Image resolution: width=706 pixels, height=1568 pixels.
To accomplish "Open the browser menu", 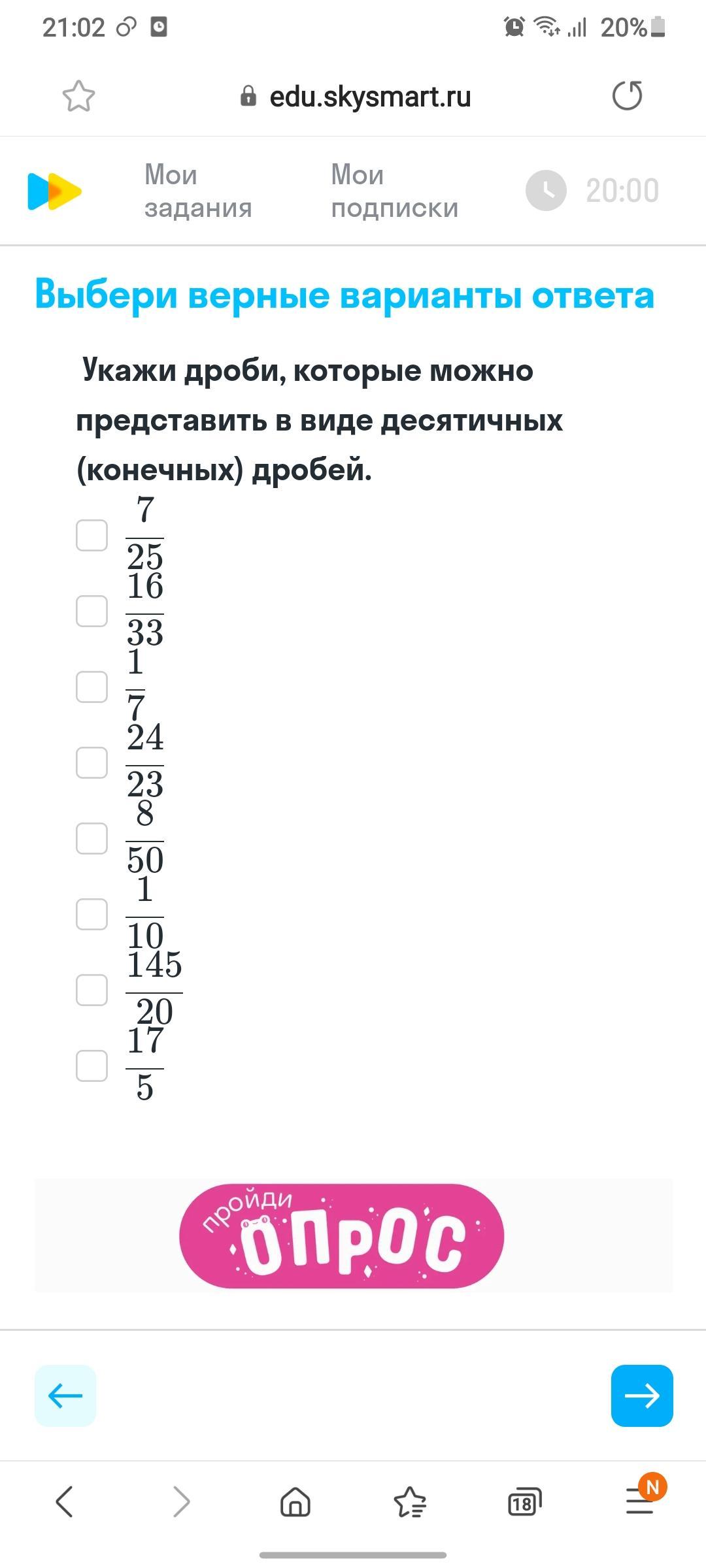I will [640, 1501].
